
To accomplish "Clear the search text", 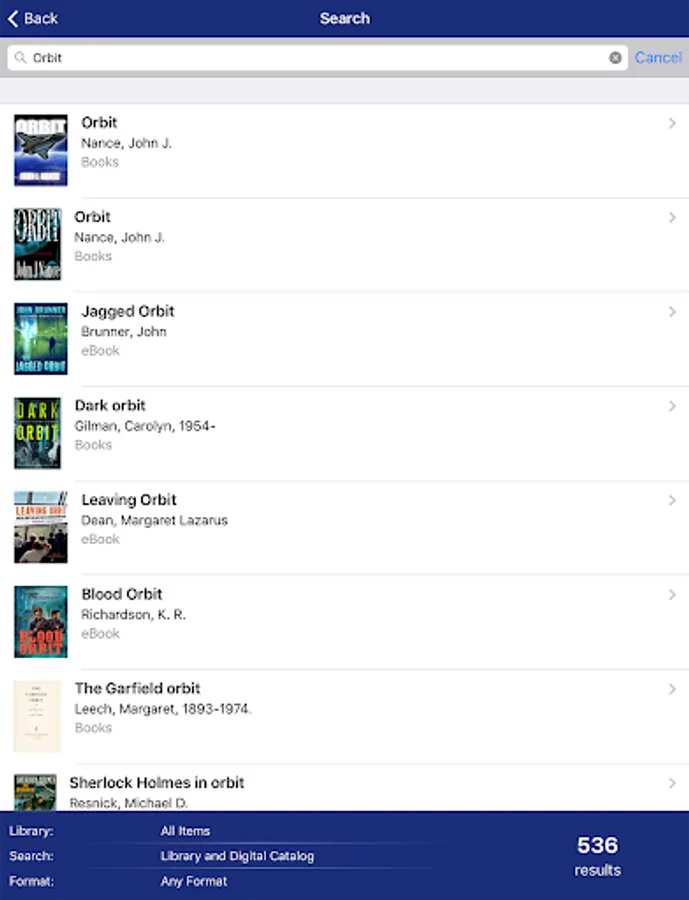I will point(615,58).
